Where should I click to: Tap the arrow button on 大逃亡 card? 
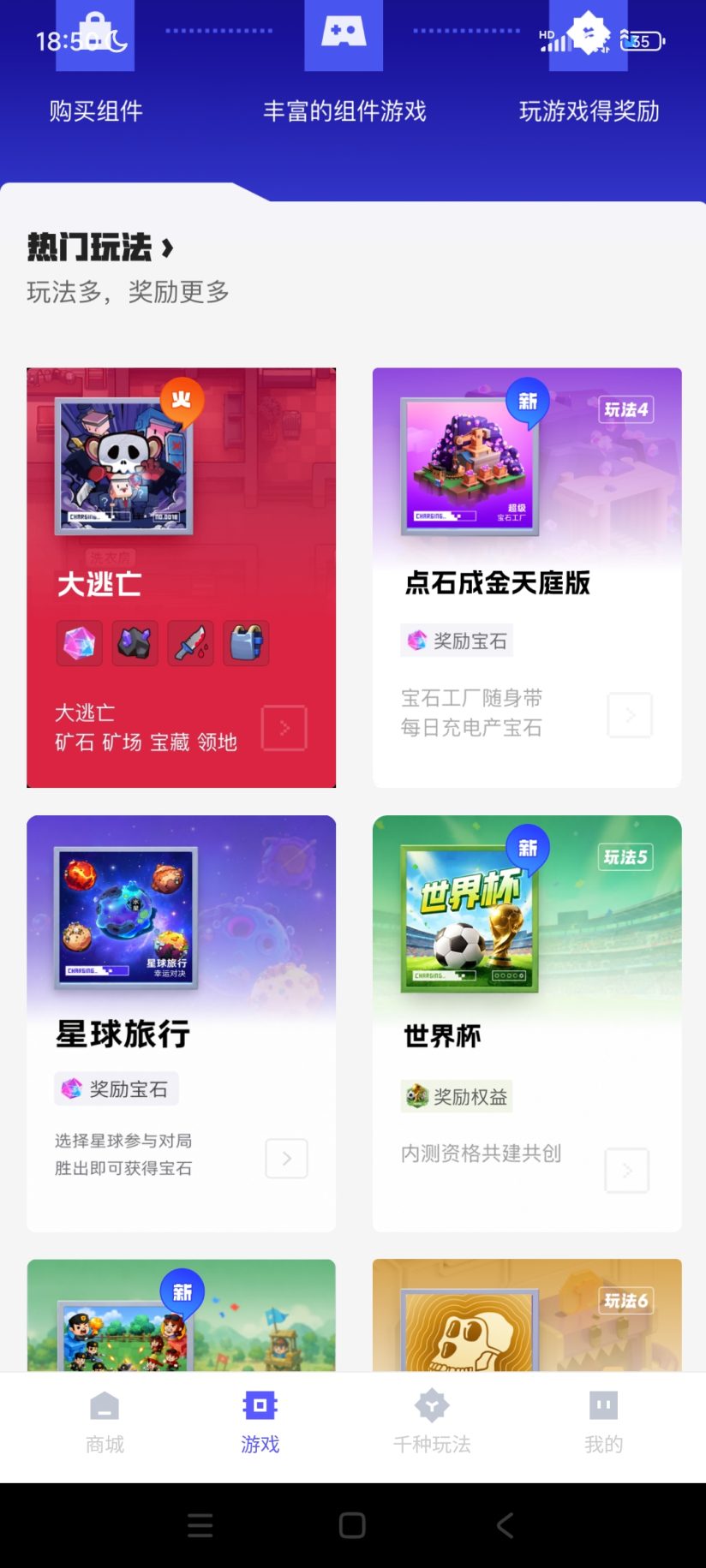point(284,728)
